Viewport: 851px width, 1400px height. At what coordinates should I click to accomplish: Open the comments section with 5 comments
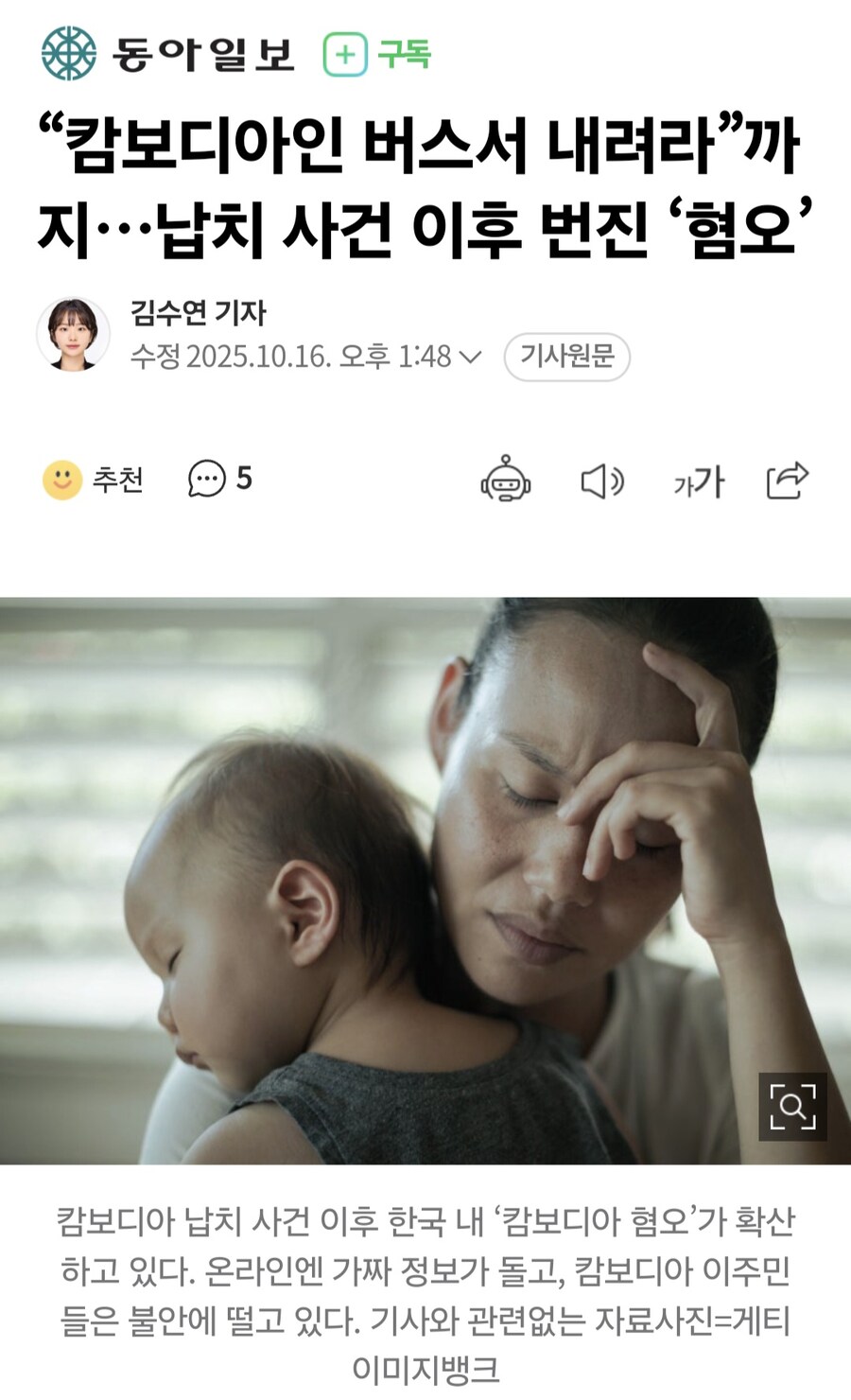(220, 479)
